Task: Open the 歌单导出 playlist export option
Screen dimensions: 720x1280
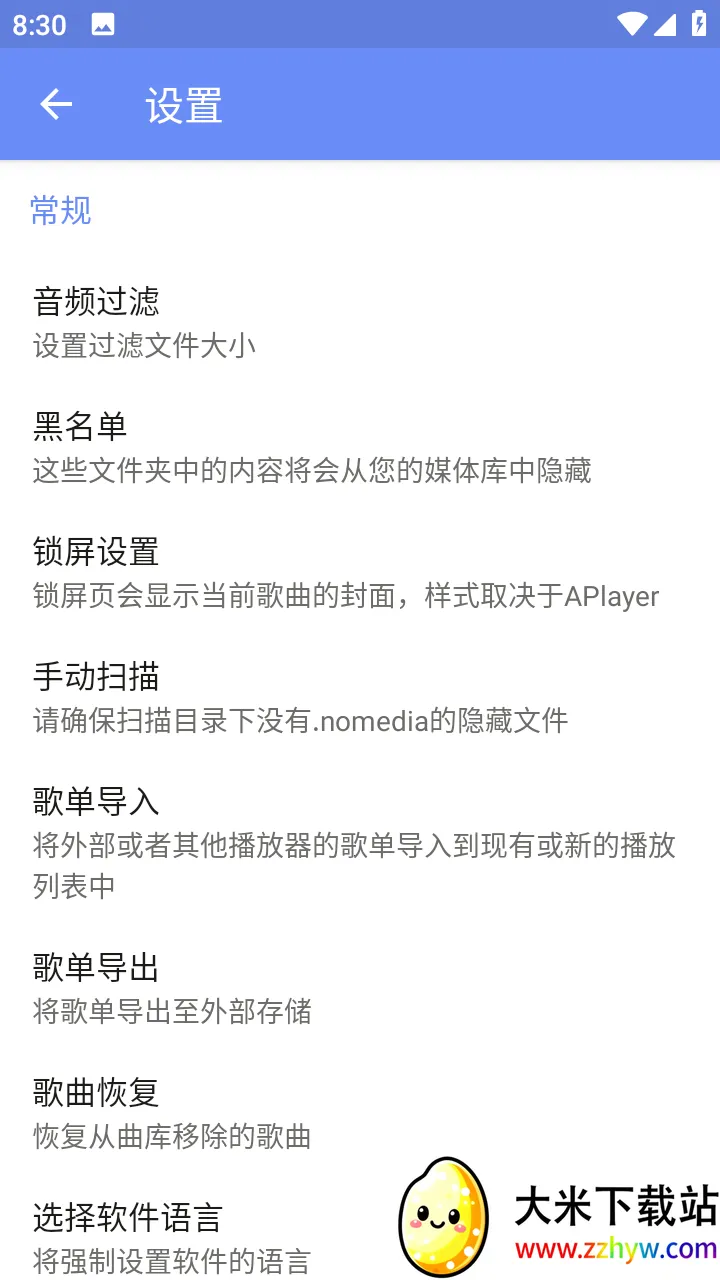Action: click(95, 967)
